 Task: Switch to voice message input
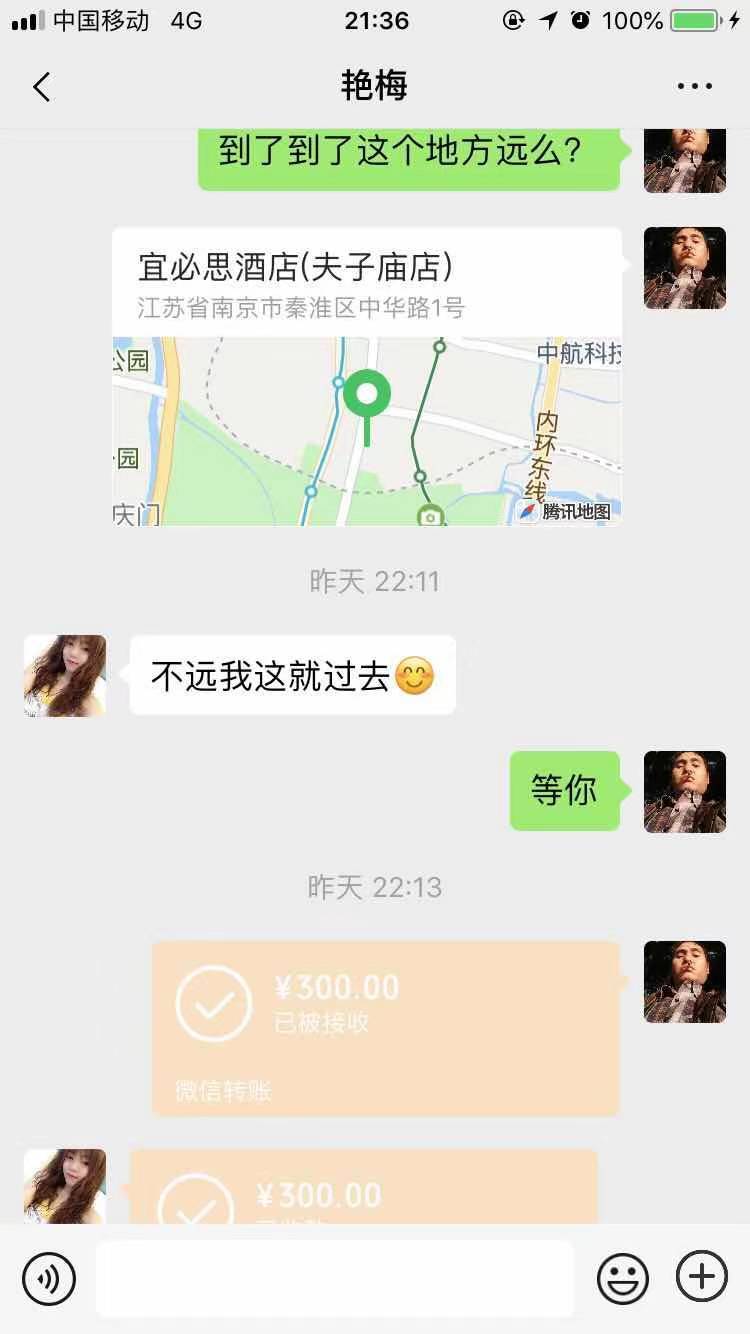(49, 1278)
